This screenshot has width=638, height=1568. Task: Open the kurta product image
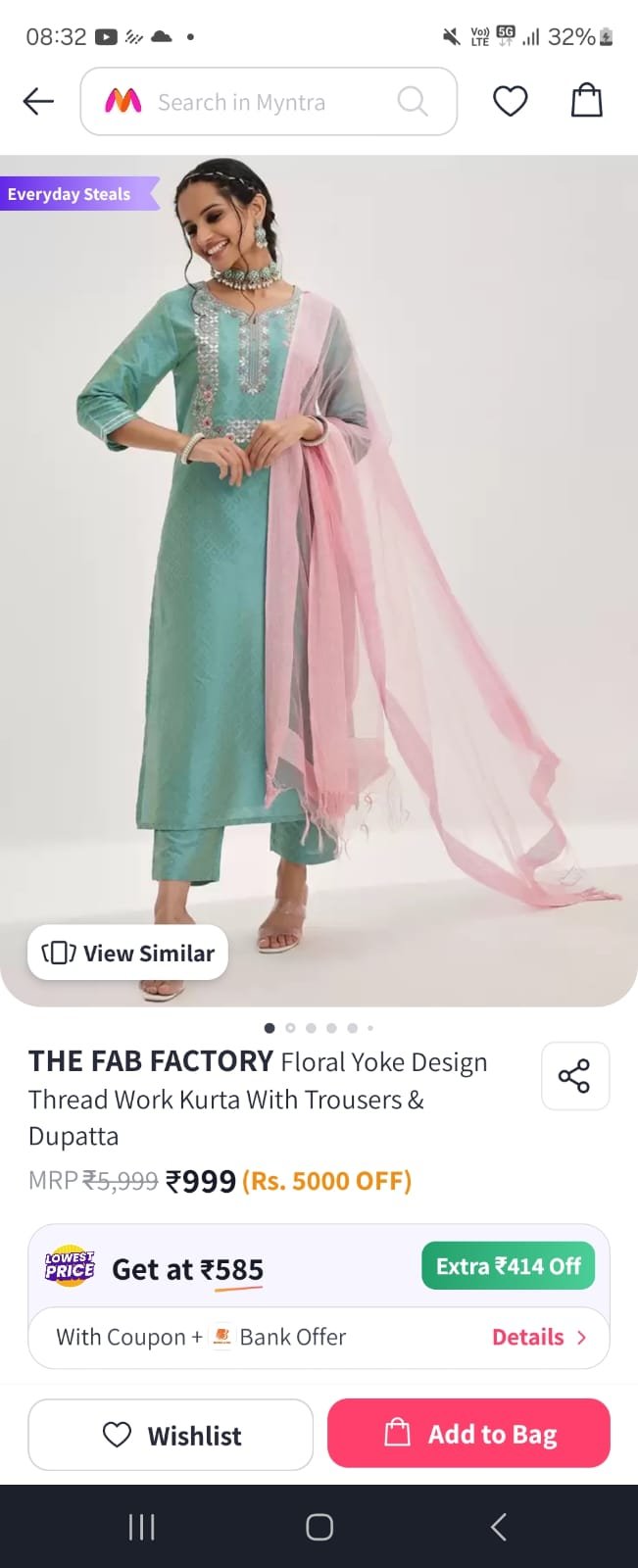click(x=319, y=549)
